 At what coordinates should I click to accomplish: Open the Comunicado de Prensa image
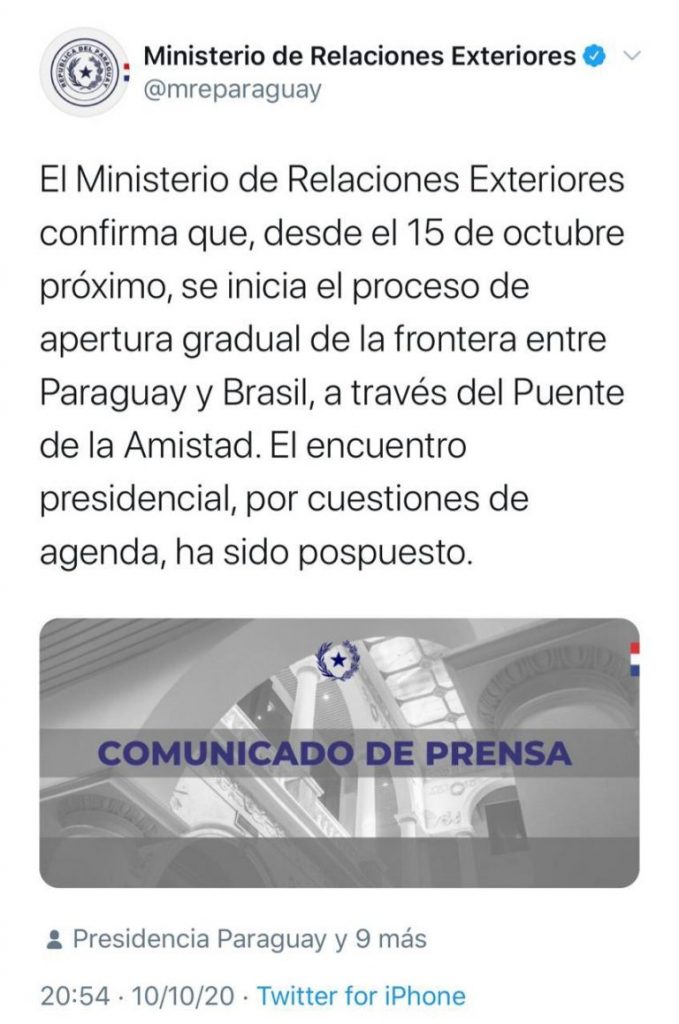tap(339, 752)
